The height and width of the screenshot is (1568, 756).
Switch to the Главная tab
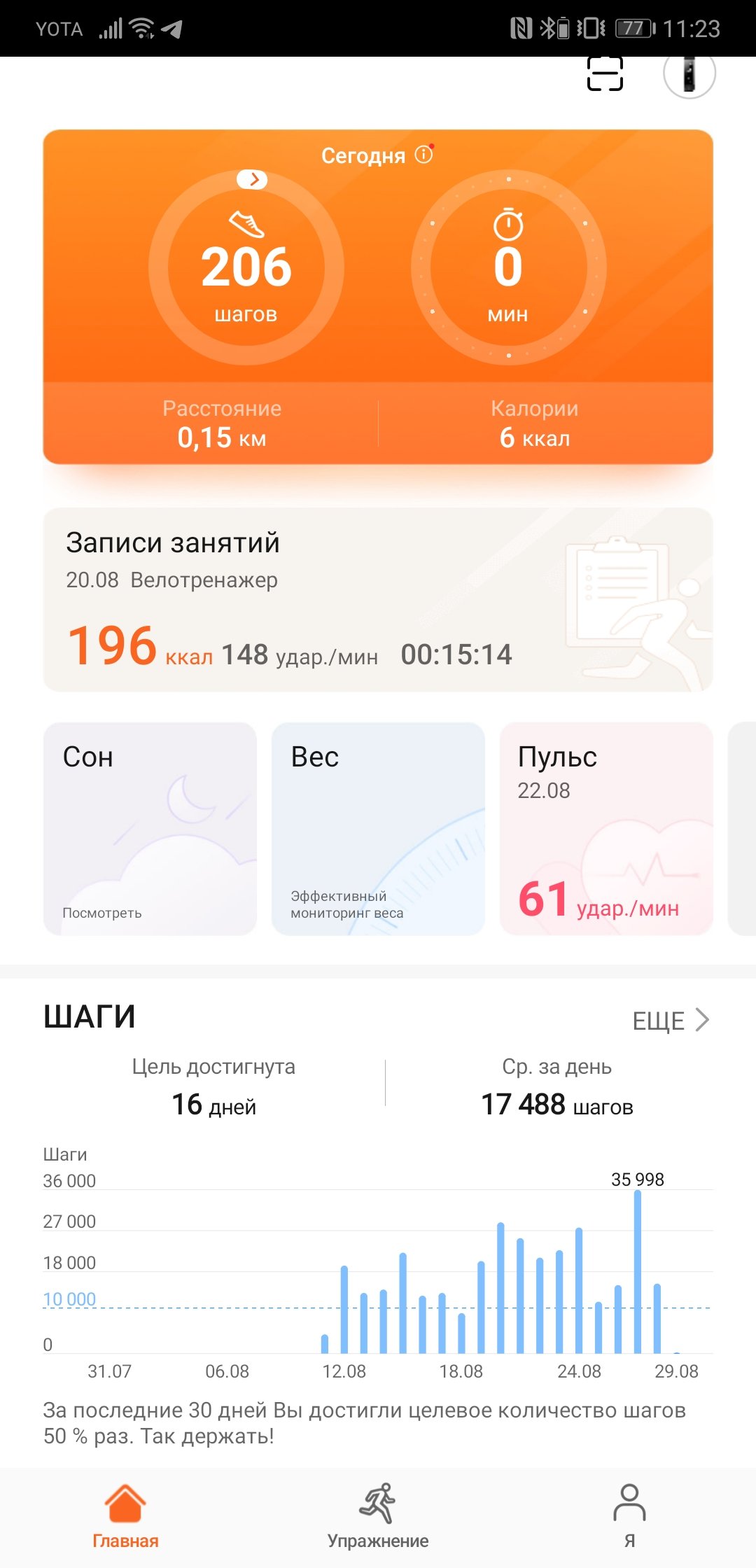(x=125, y=1516)
